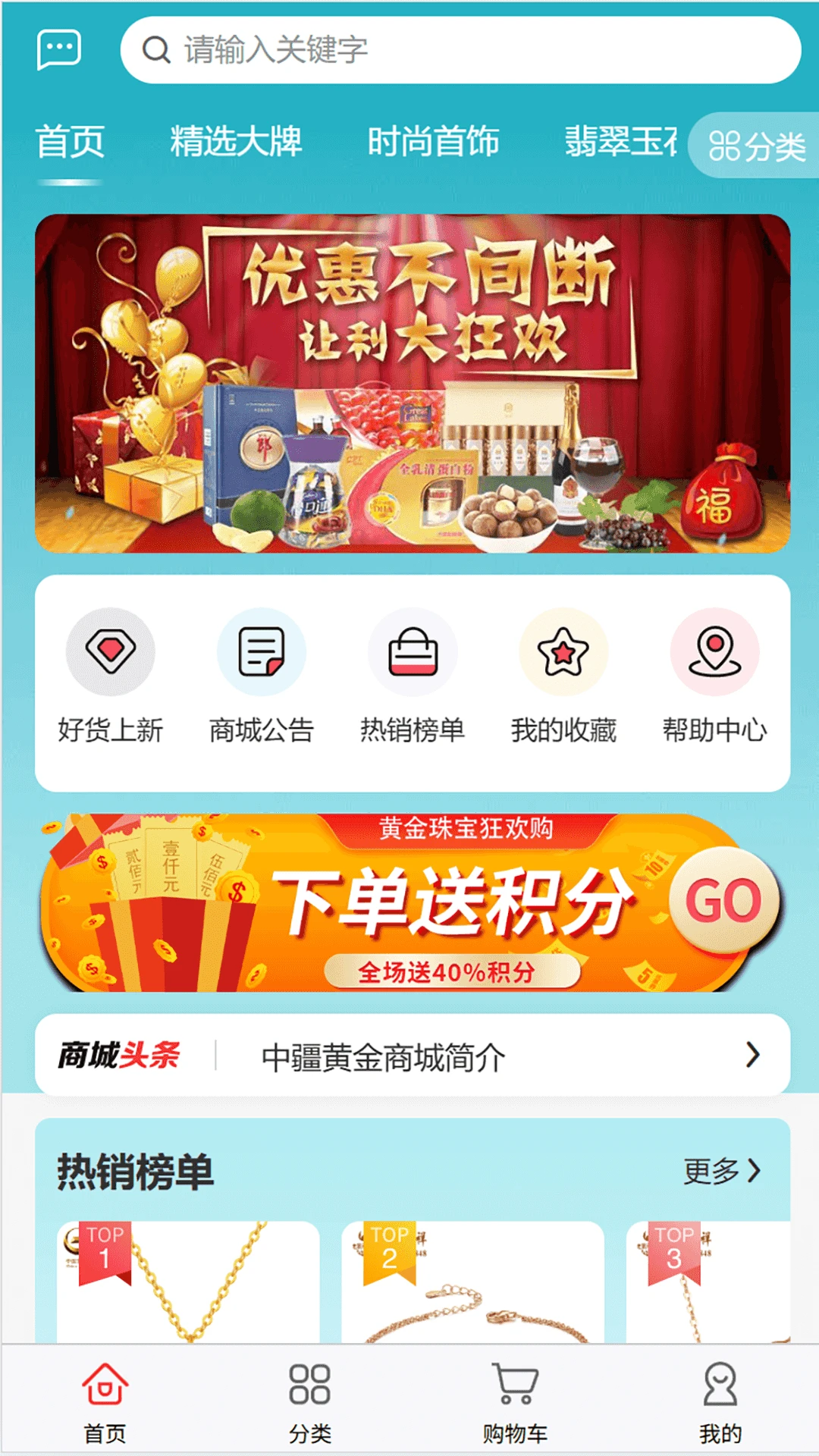Switch to the 翡翠玉石 tab
Viewport: 819px width, 1456px height.
coord(620,142)
